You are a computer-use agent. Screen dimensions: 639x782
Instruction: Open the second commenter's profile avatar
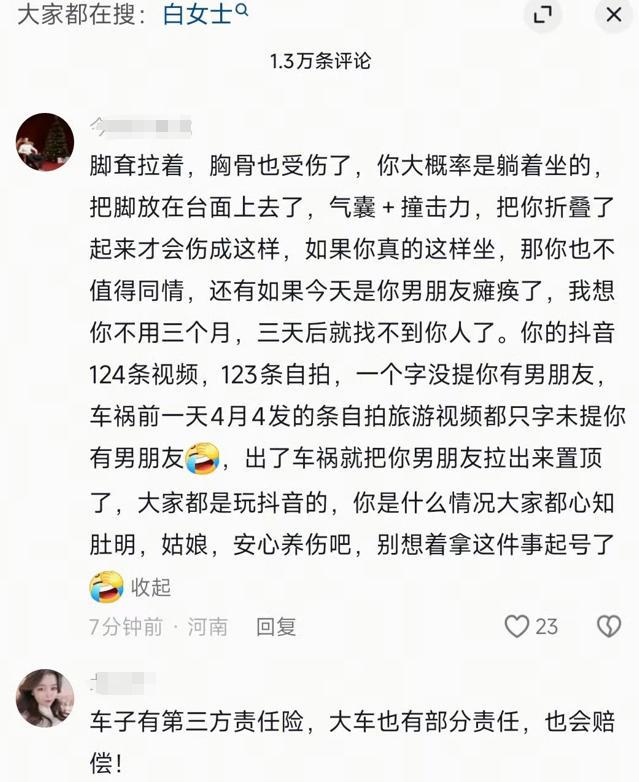pyautogui.click(x=45, y=698)
